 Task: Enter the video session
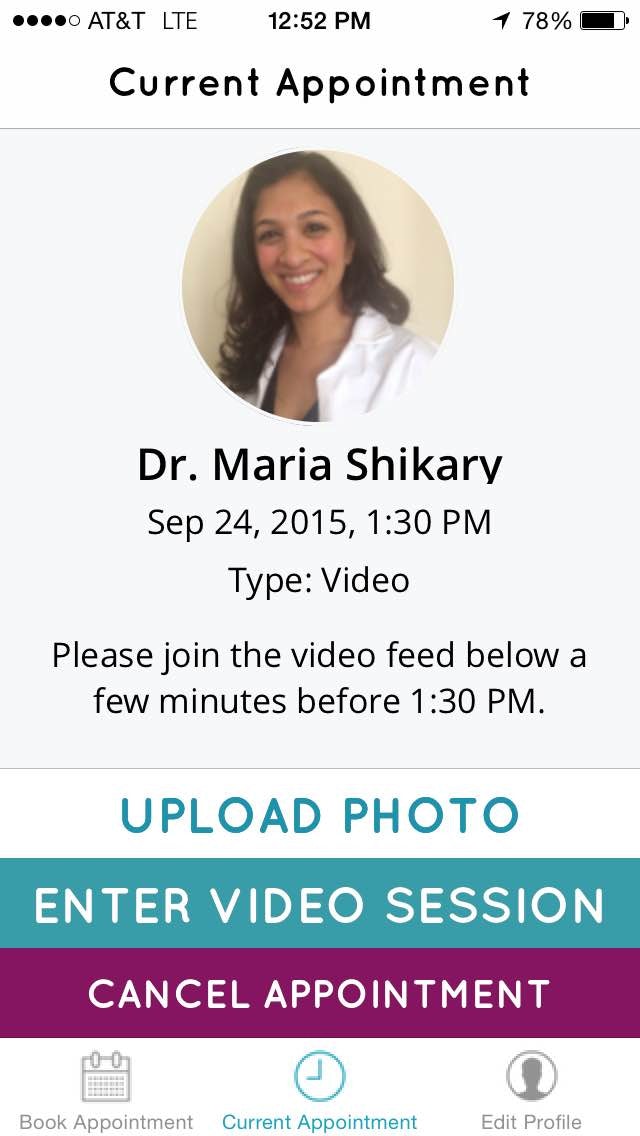tap(320, 904)
